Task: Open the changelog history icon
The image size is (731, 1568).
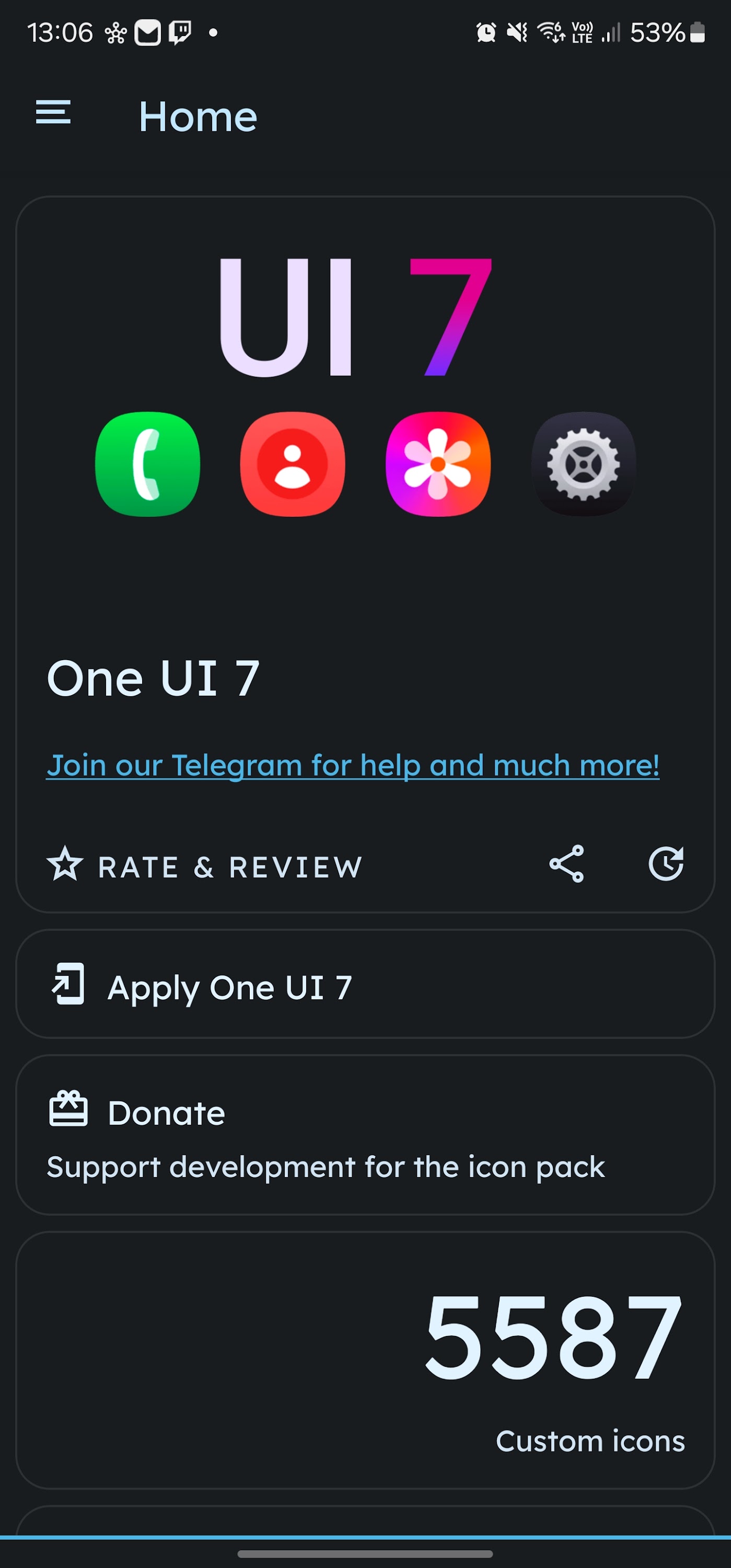Action: 665,864
